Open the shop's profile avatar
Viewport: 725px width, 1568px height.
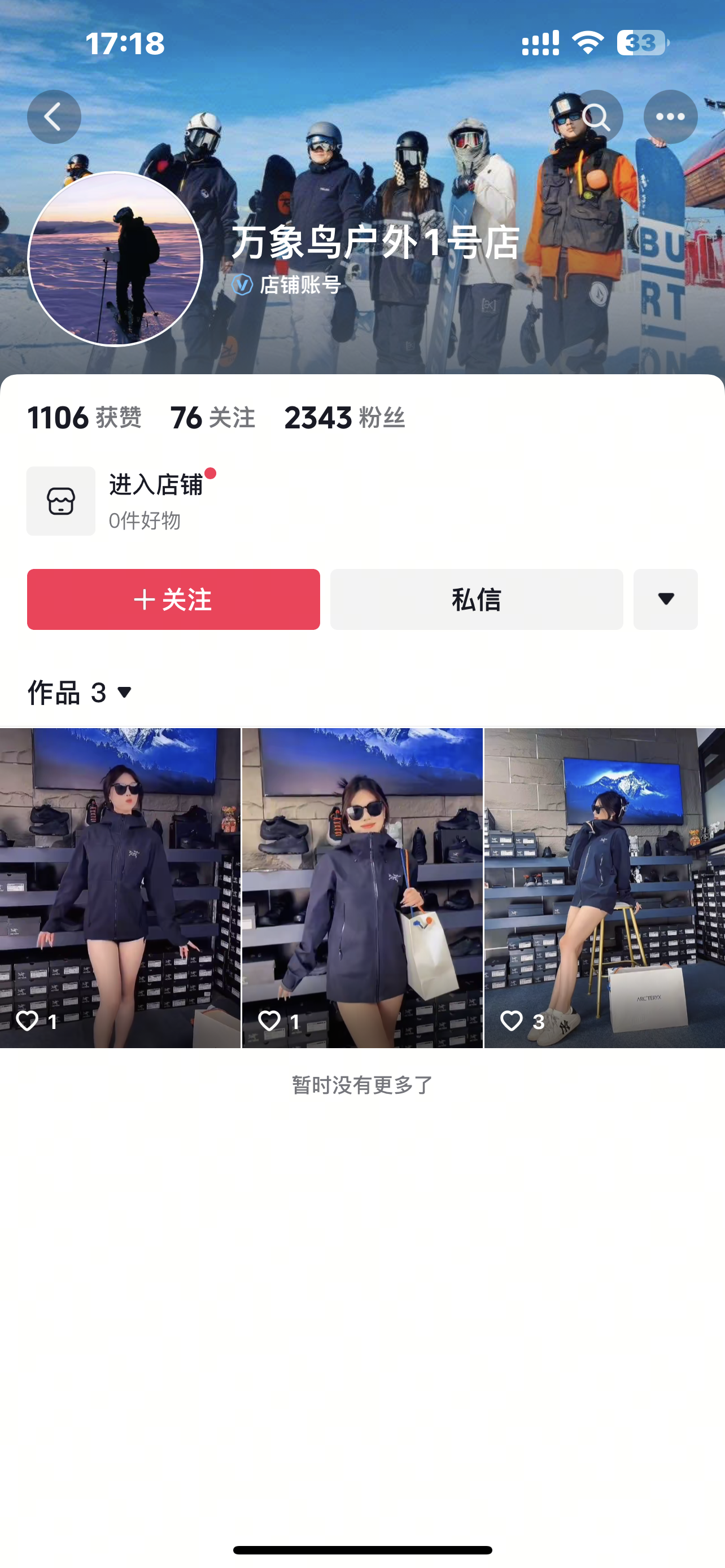tap(115, 259)
